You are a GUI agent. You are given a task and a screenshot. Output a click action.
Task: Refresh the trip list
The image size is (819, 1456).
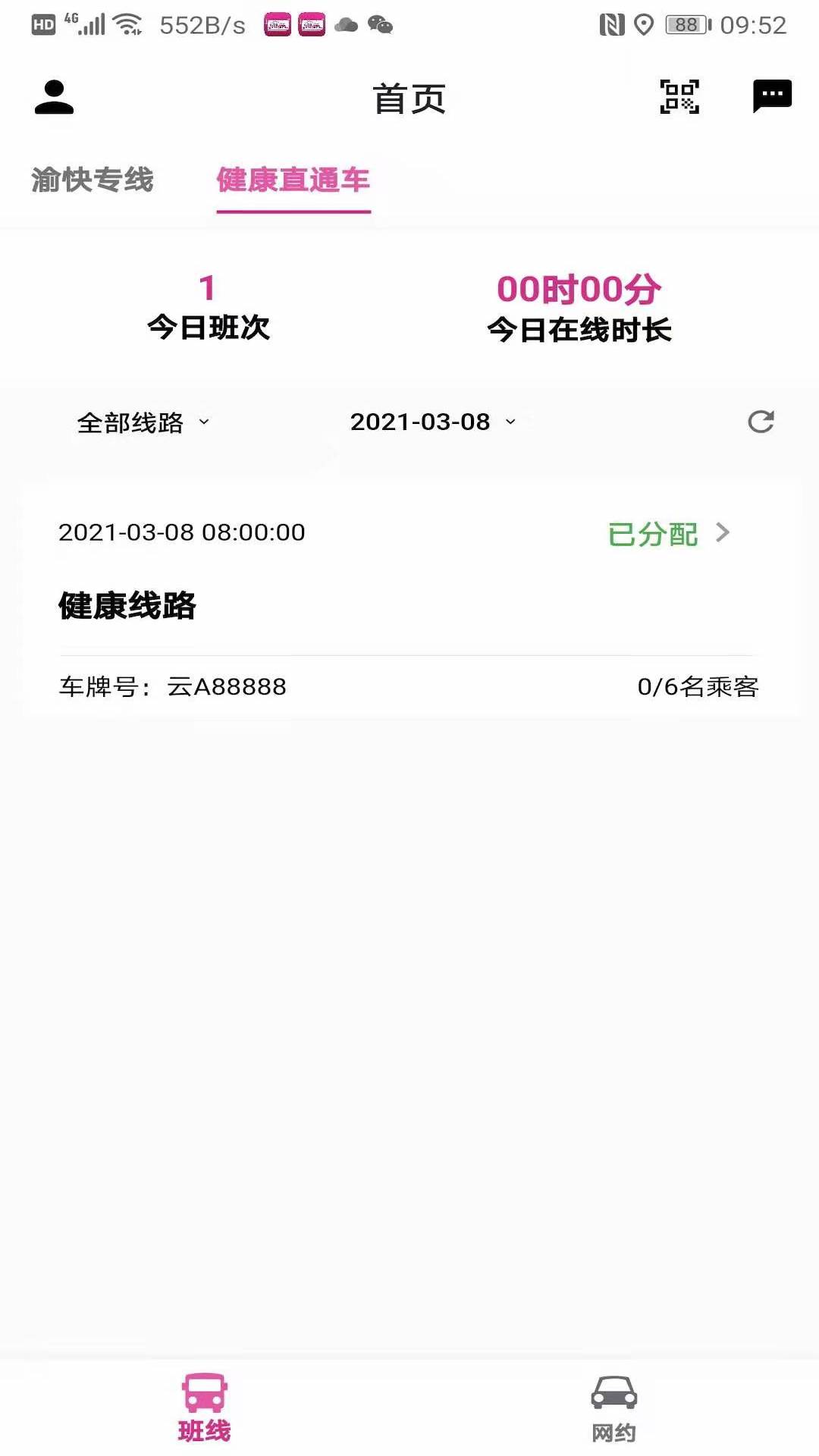coord(761,422)
